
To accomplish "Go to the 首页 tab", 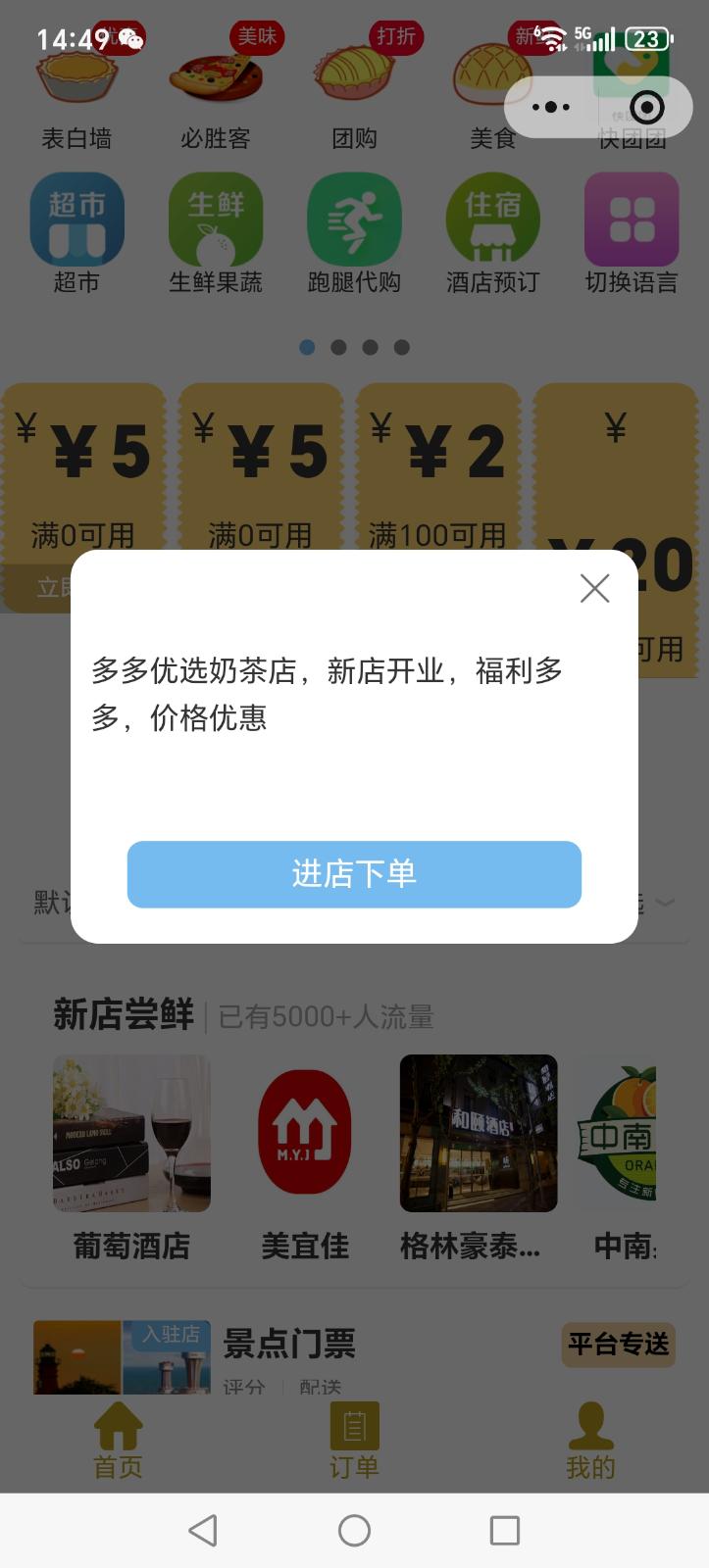I will 118,1441.
